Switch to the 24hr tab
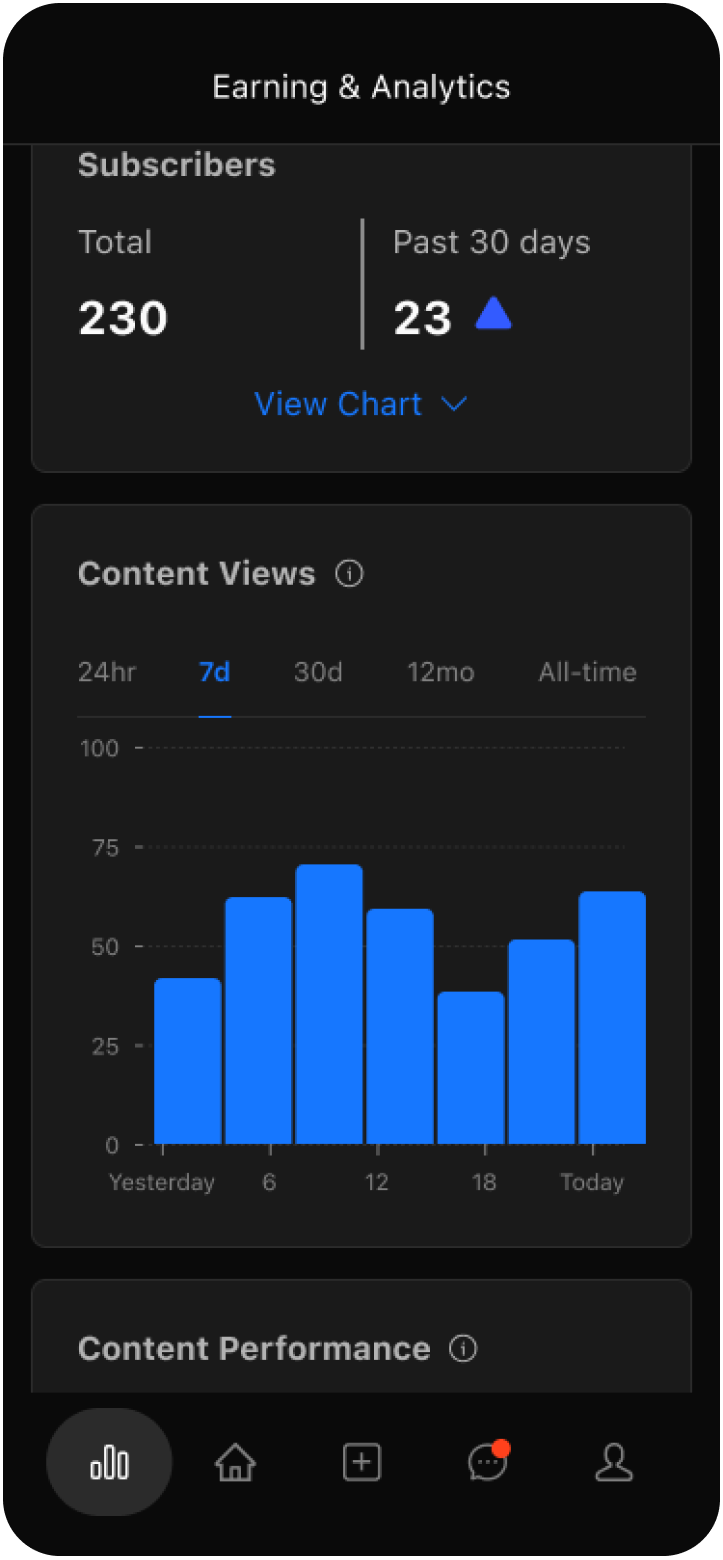The height and width of the screenshot is (1560, 723). click(107, 672)
